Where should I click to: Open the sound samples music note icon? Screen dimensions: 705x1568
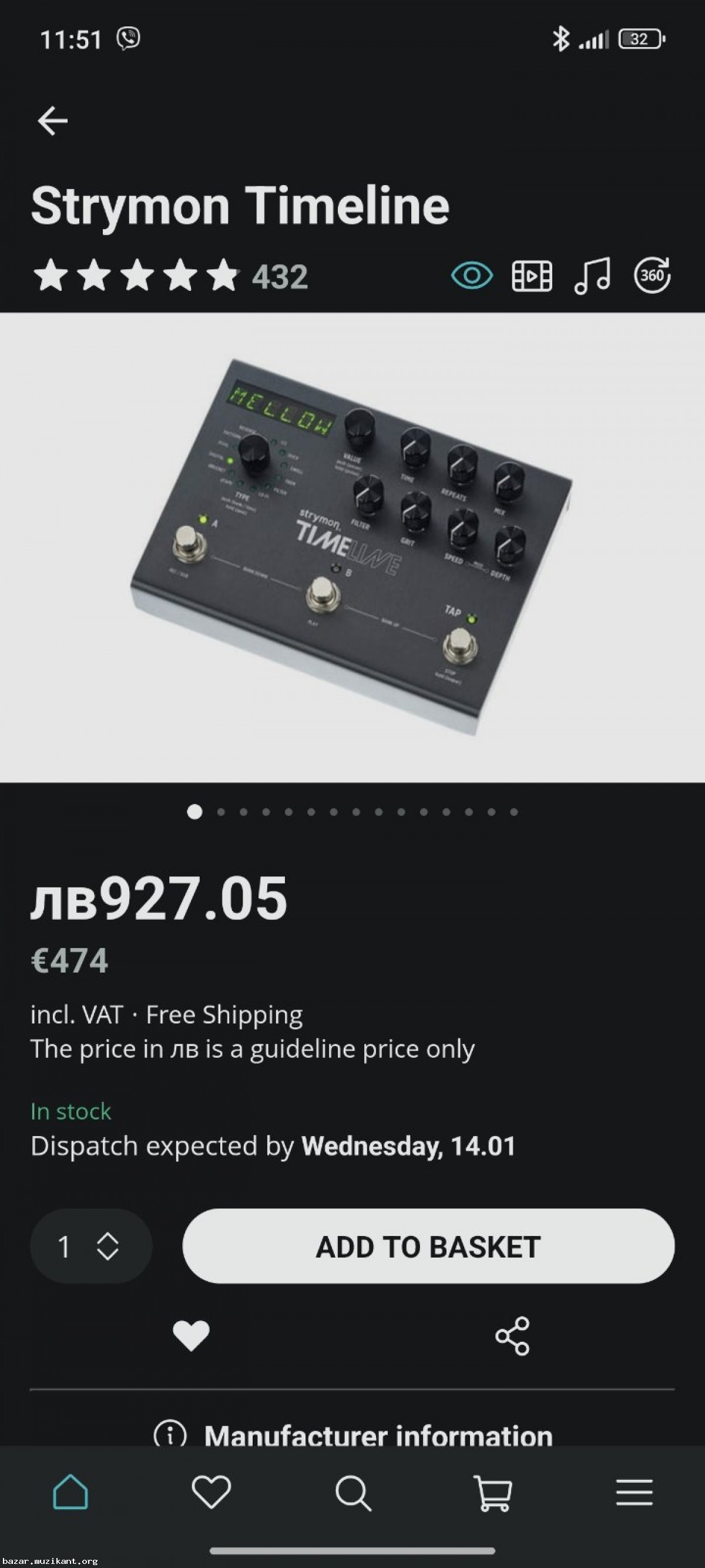592,276
